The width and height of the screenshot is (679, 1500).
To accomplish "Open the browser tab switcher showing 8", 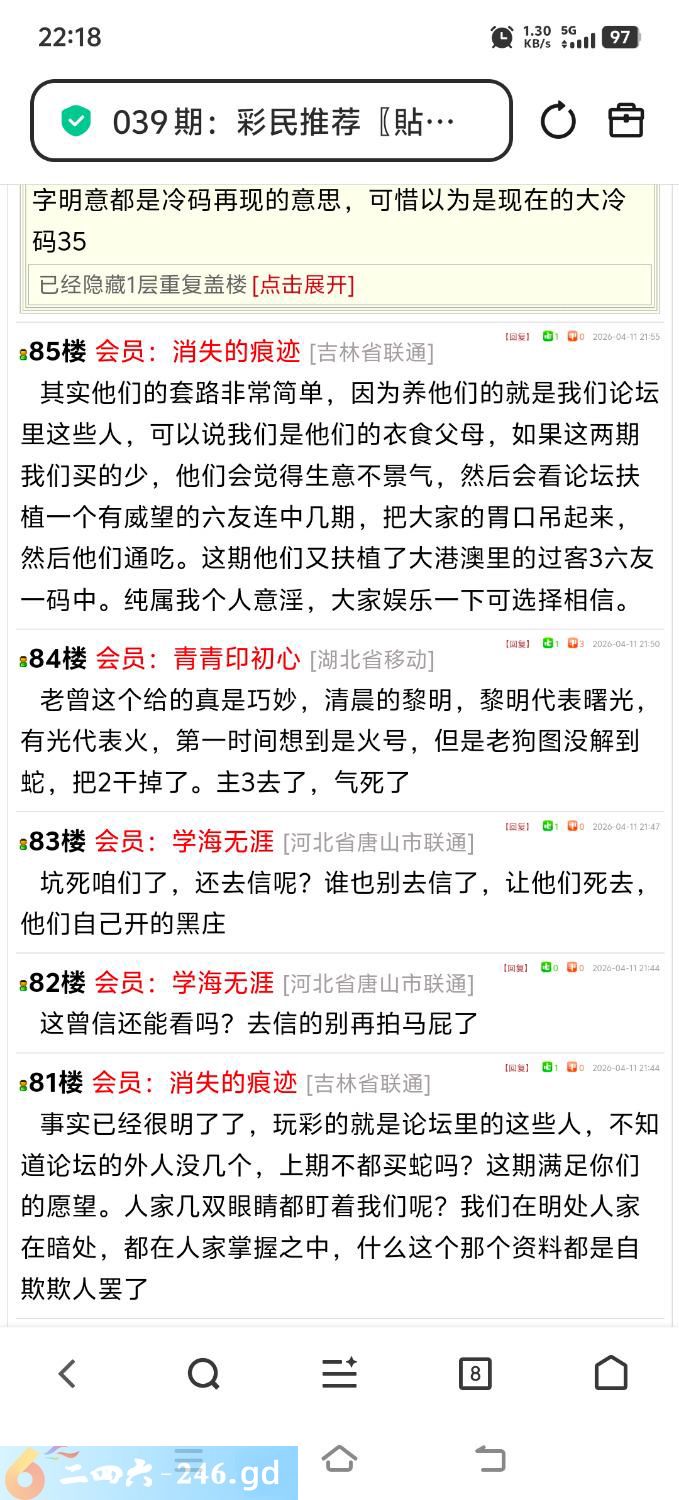I will pyautogui.click(x=475, y=1374).
